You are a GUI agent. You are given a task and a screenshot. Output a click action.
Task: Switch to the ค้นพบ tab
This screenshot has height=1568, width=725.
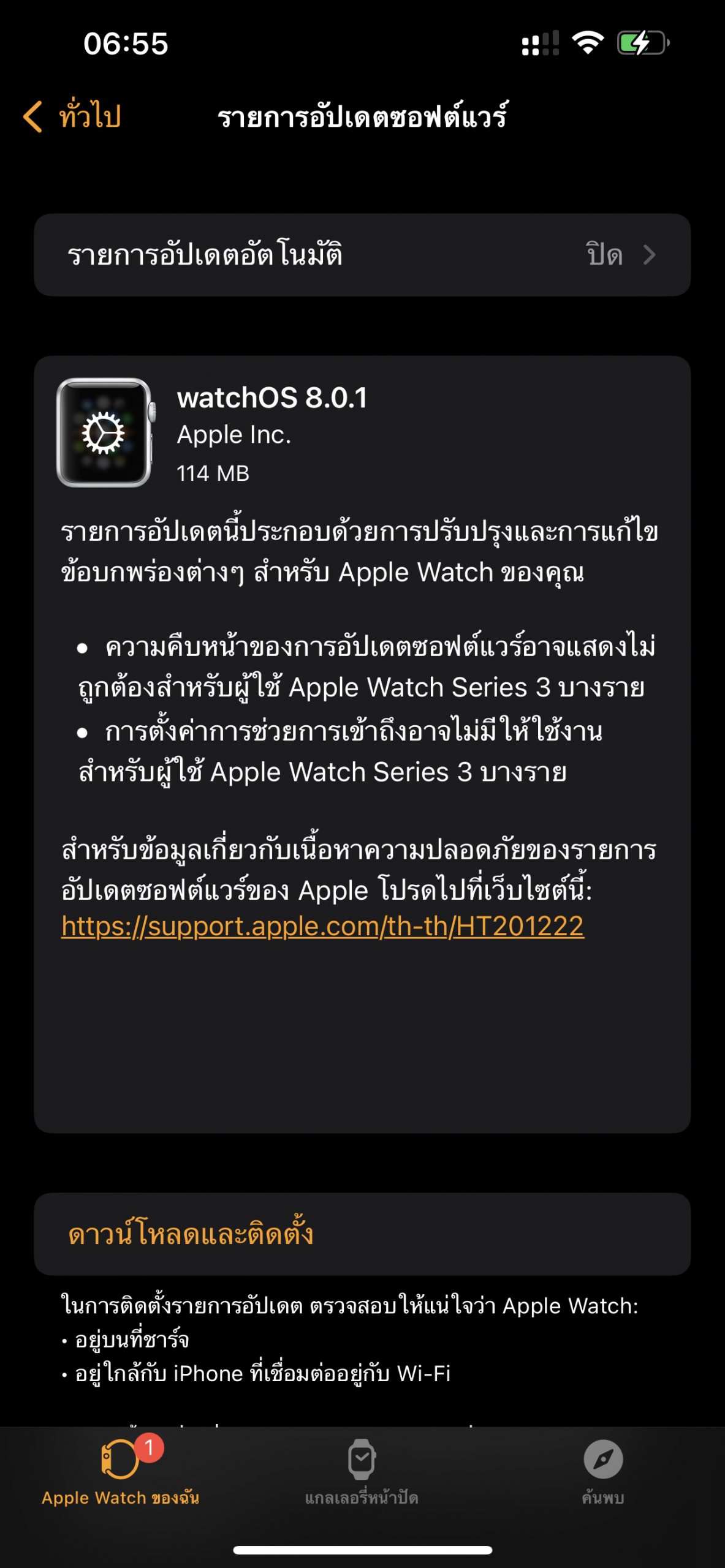pos(602,1471)
